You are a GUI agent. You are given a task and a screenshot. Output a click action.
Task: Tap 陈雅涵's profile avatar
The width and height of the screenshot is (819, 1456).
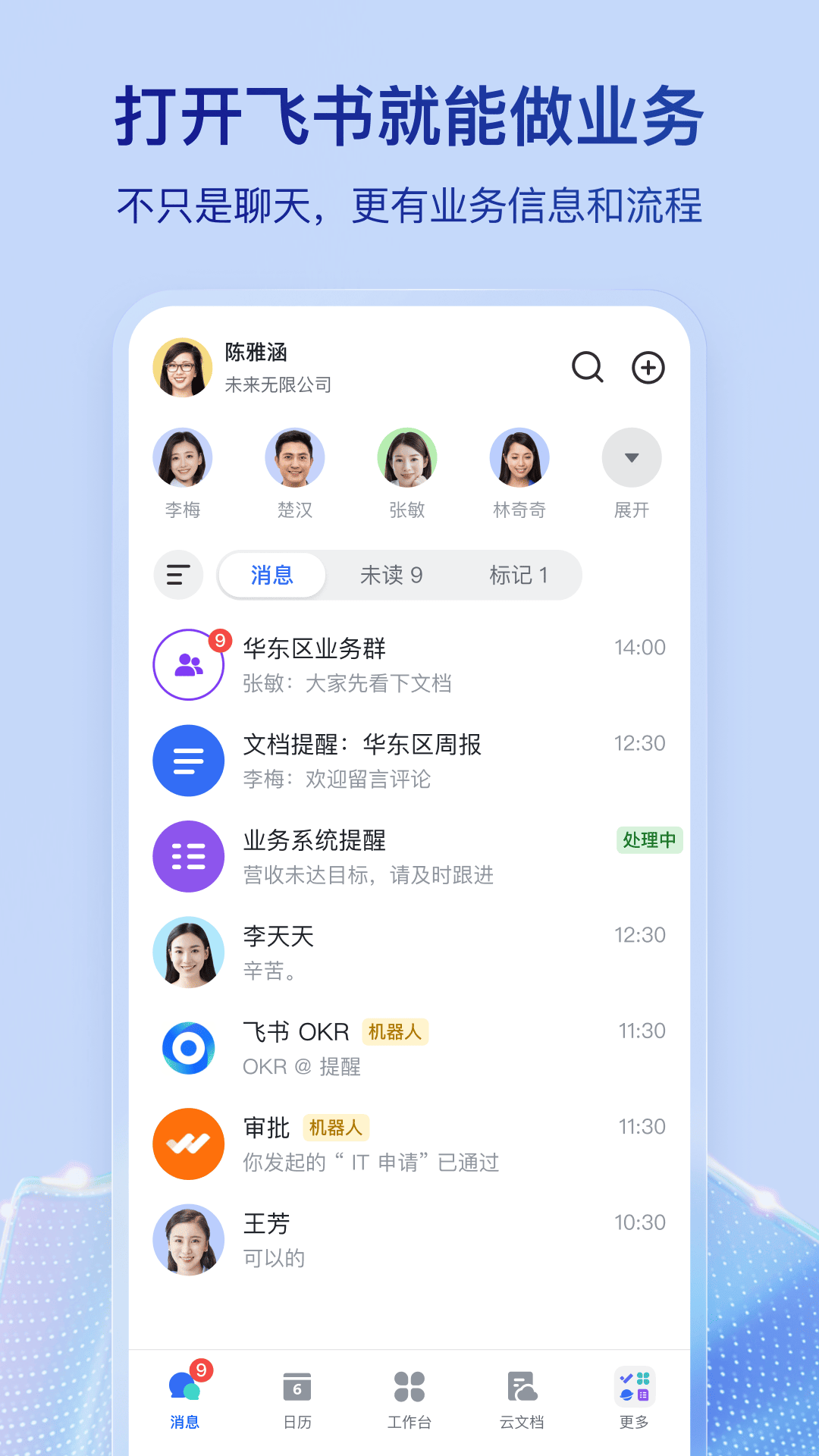[181, 367]
